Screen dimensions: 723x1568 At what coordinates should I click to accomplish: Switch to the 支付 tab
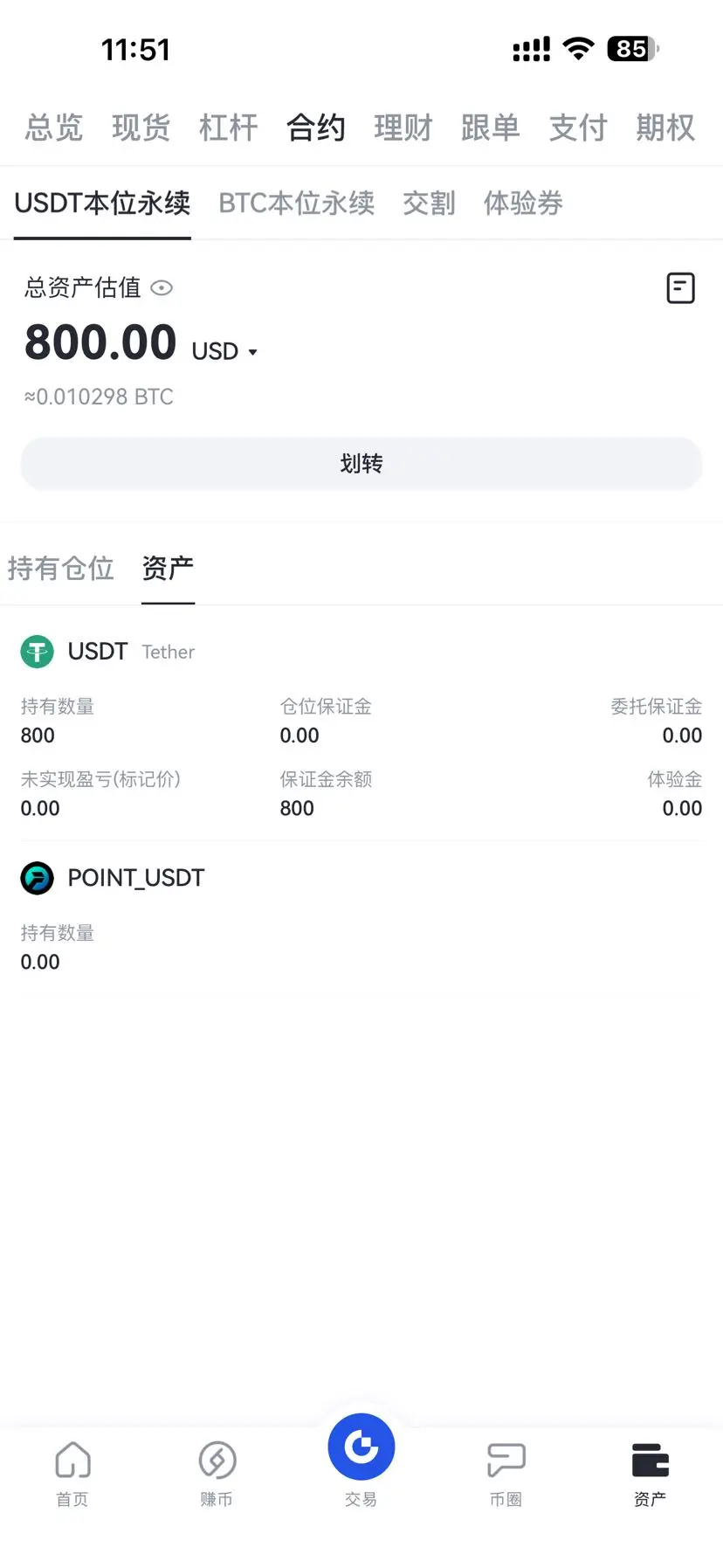point(578,128)
